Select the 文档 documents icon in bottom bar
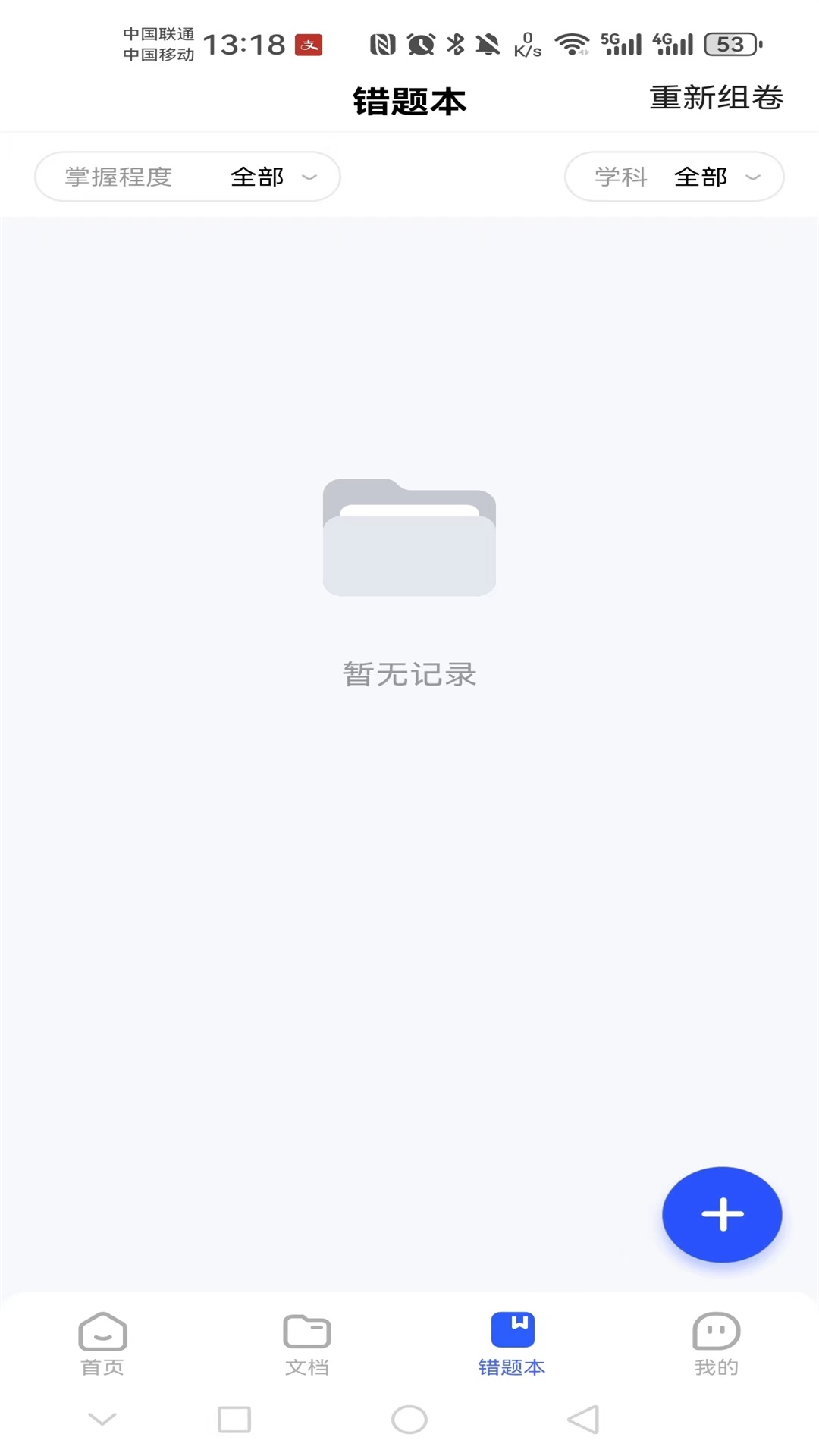The image size is (819, 1456). pos(306,1332)
